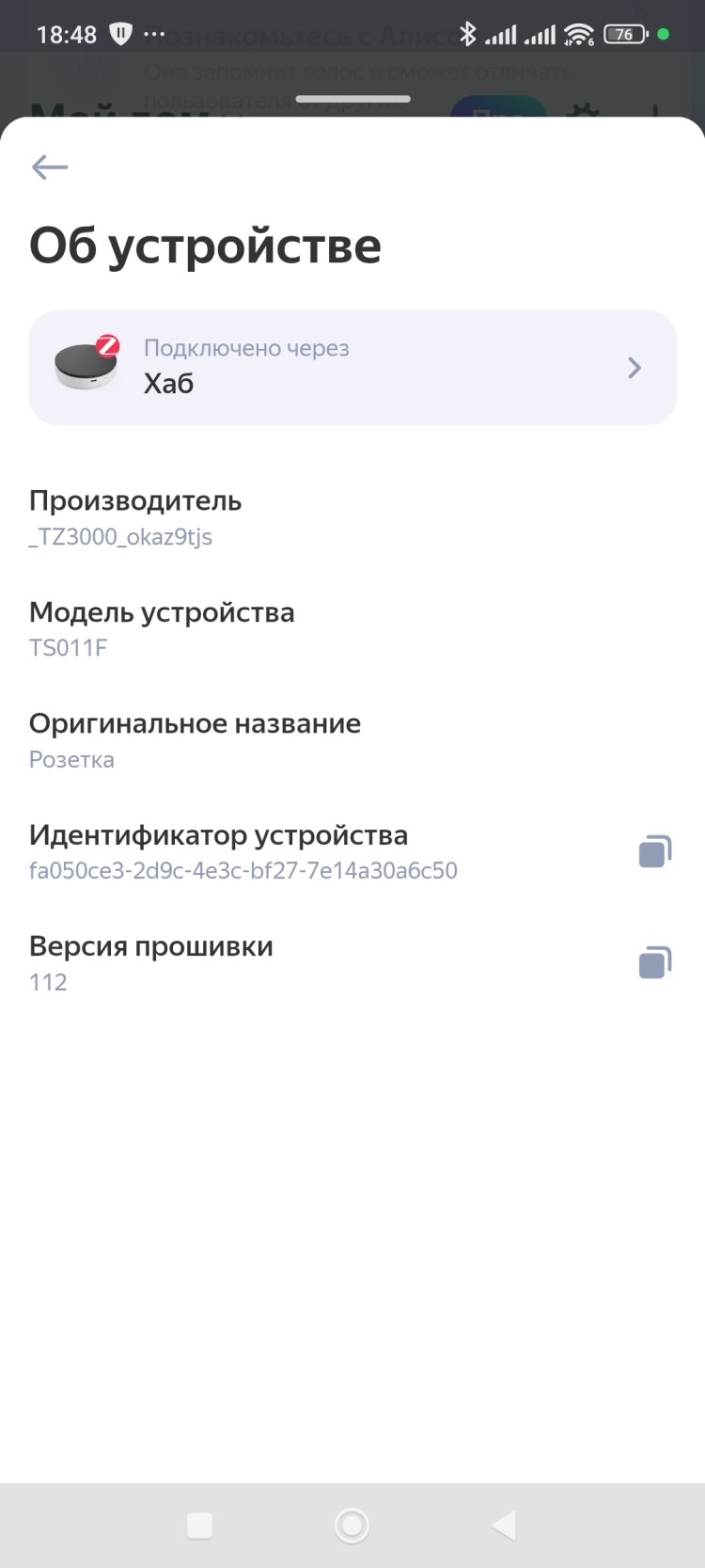Go back using the top-left arrow
Screen dimensions: 705x1568
(50, 167)
